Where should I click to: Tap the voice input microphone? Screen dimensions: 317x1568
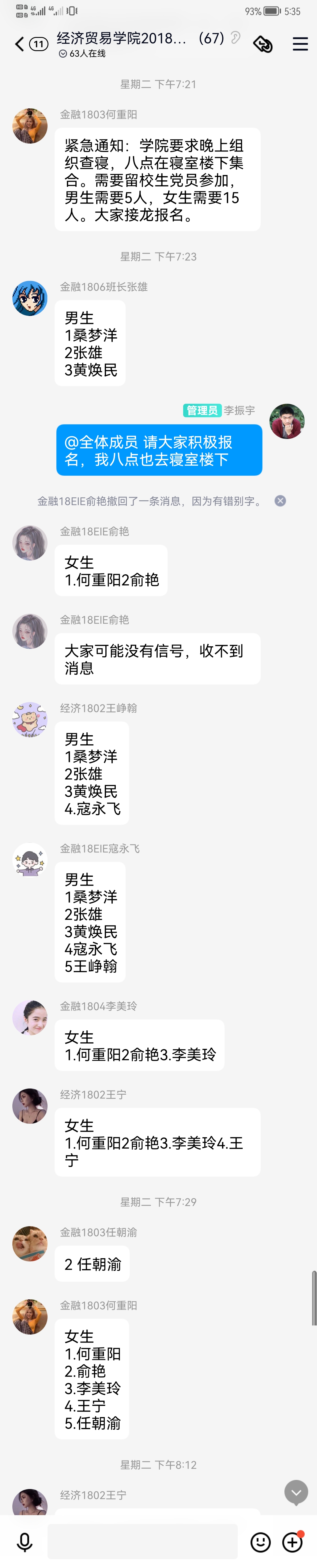(25, 1541)
